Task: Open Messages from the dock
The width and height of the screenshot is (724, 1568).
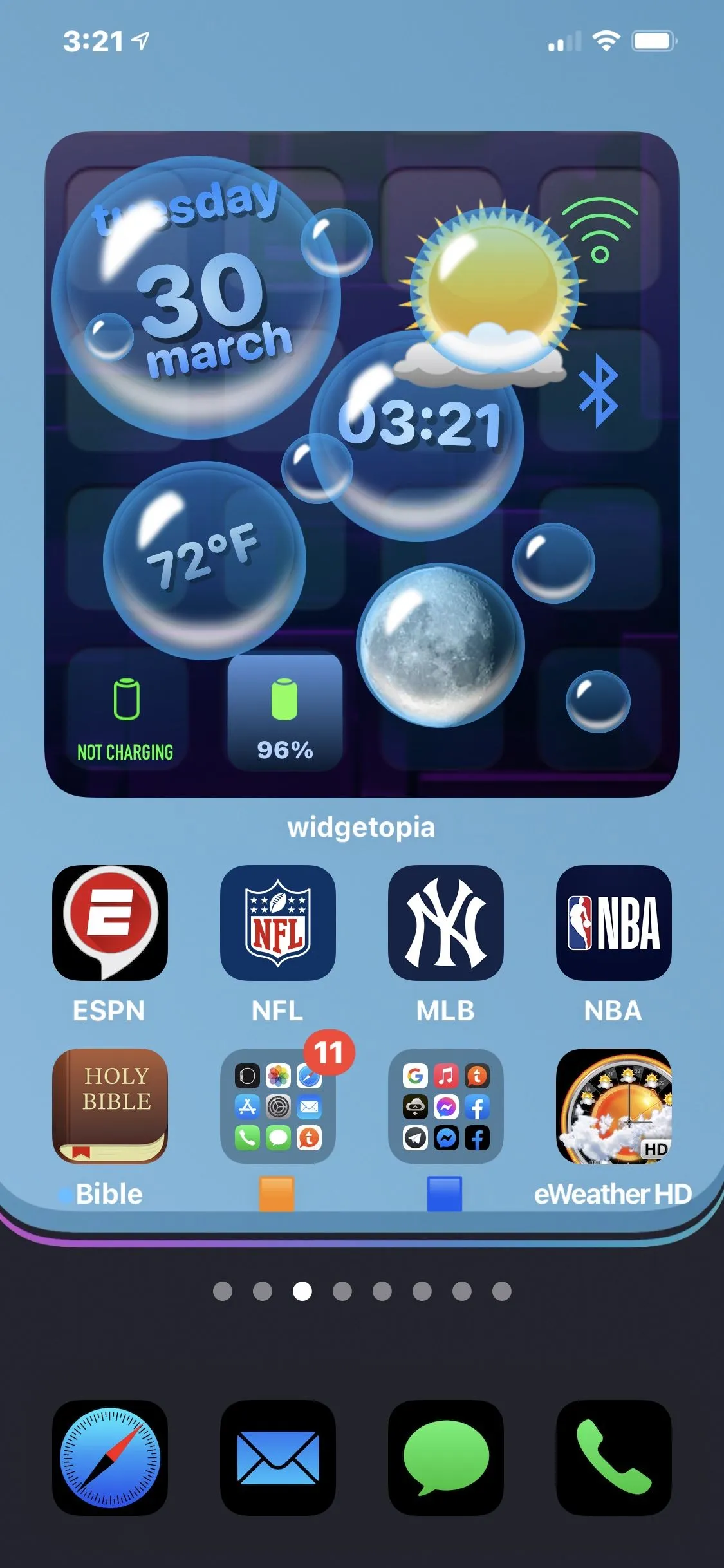Action: pos(445,1457)
